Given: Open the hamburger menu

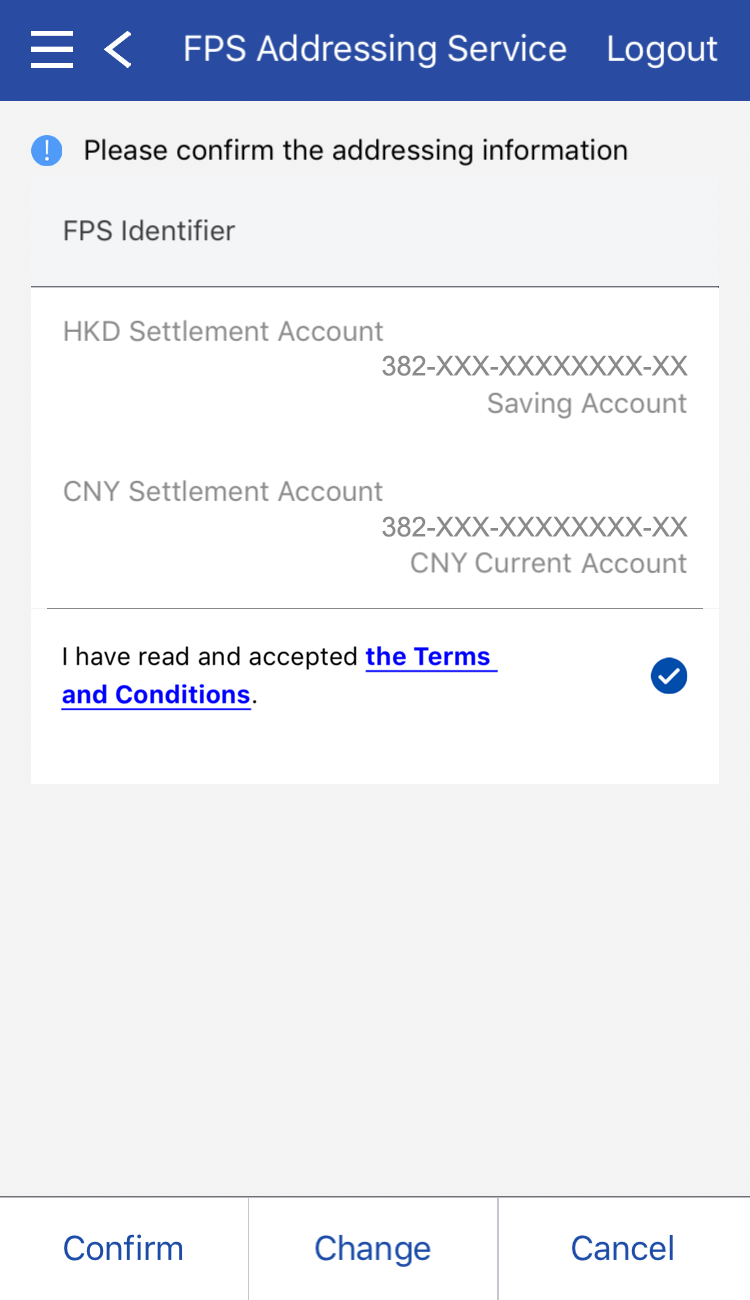Looking at the screenshot, I should click(x=52, y=49).
